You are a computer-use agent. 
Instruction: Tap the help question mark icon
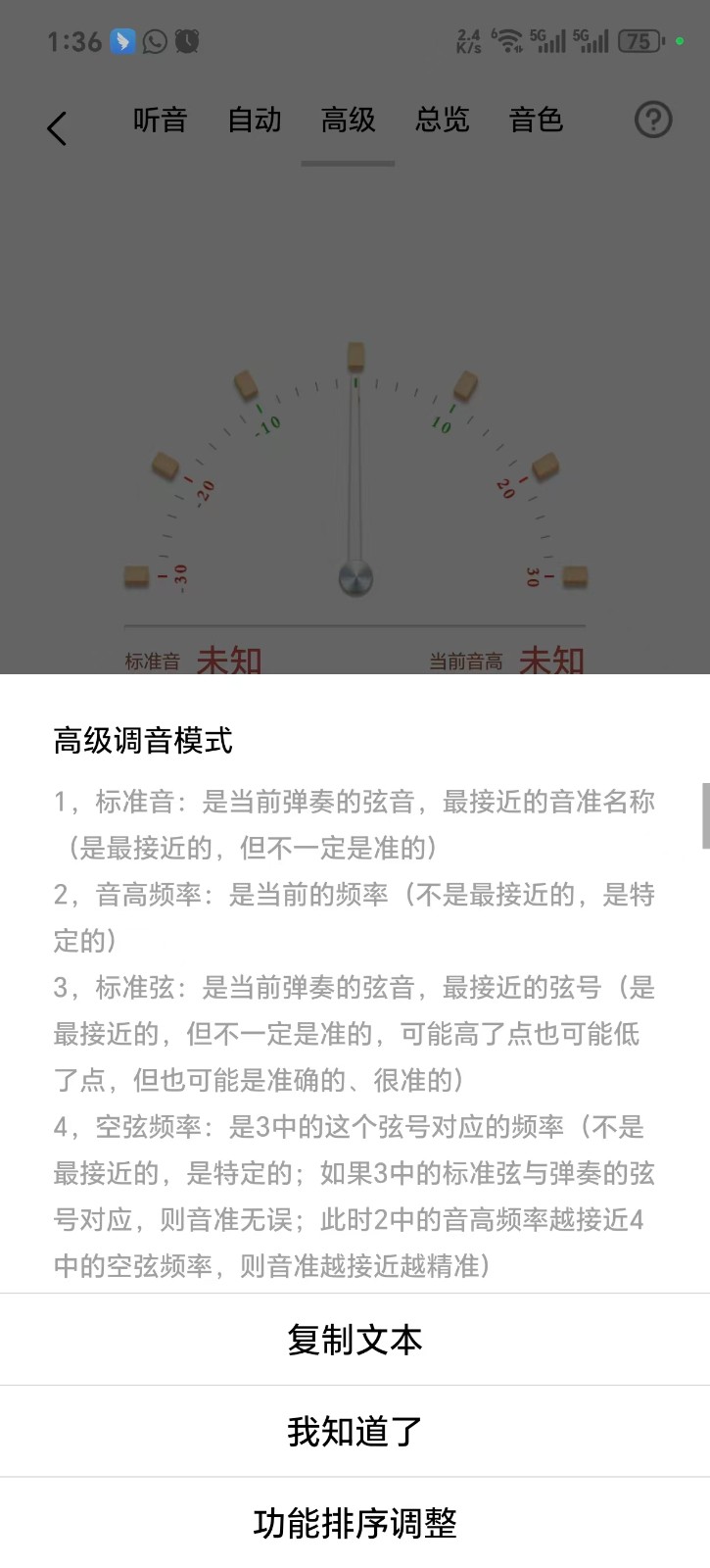(x=652, y=120)
